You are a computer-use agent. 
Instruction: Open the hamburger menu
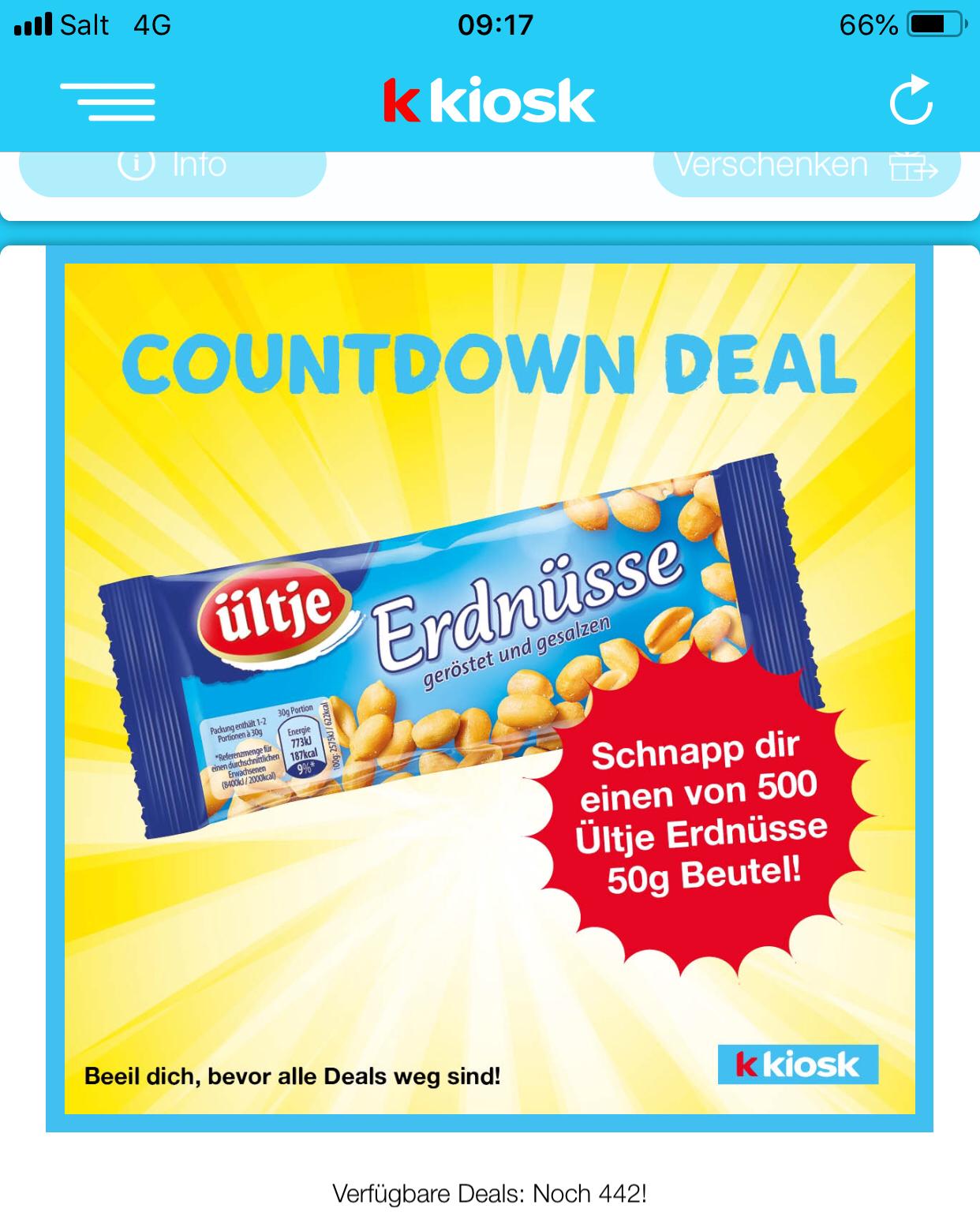click(x=107, y=103)
